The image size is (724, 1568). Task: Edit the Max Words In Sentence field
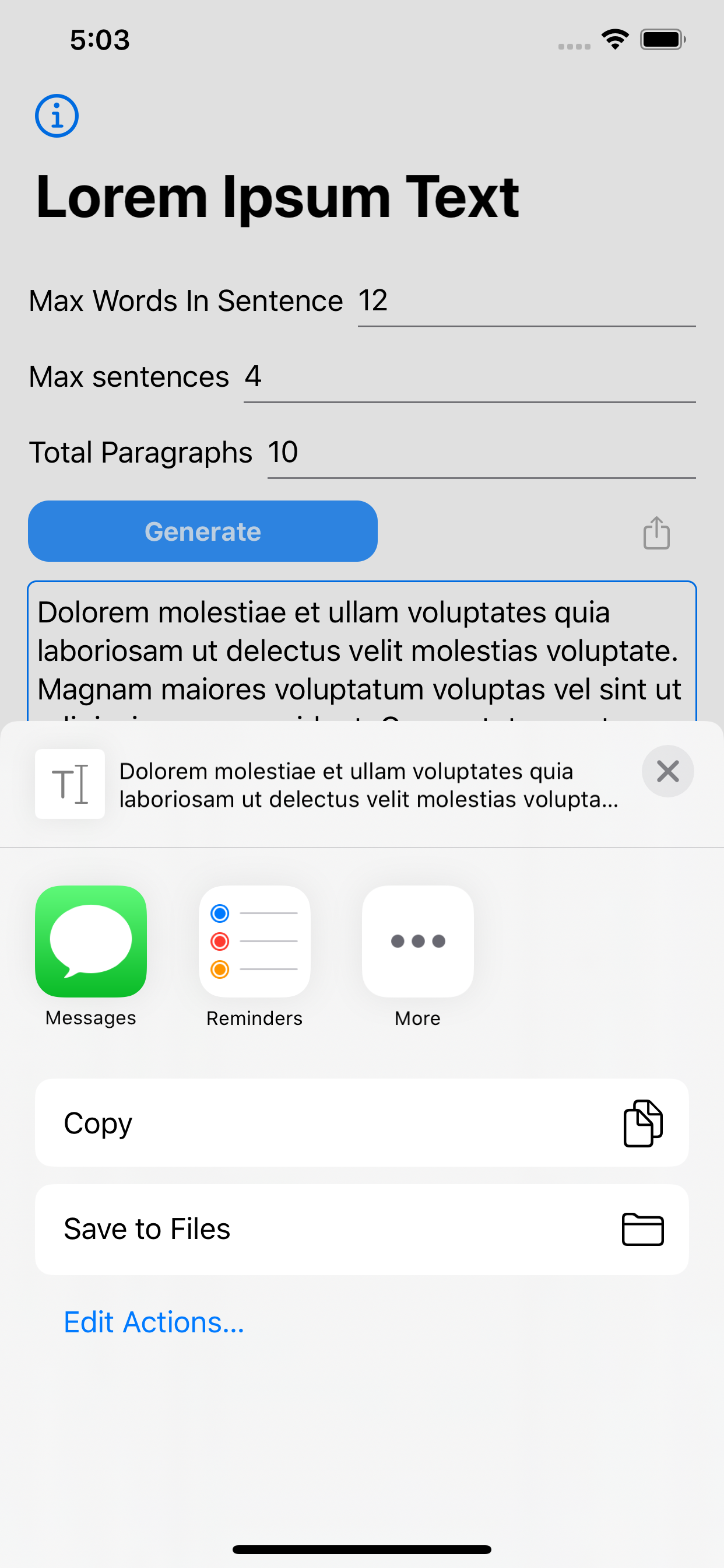point(526,302)
